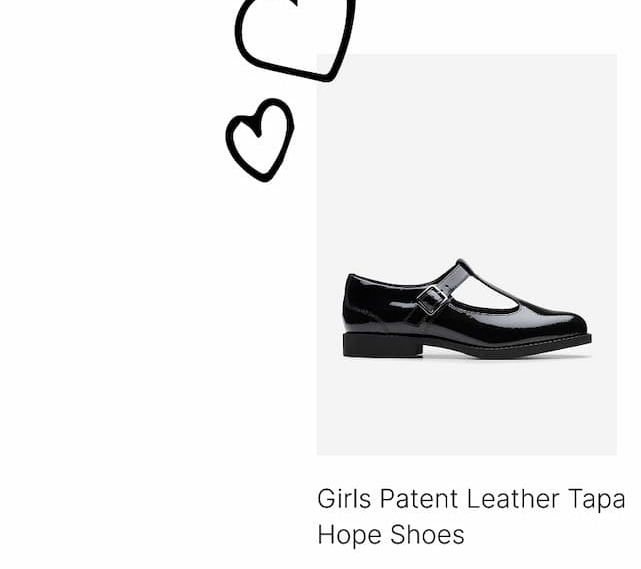Open the Girls Patent Leather Hope Shoes product
The height and width of the screenshot is (569, 641).
coord(466,308)
